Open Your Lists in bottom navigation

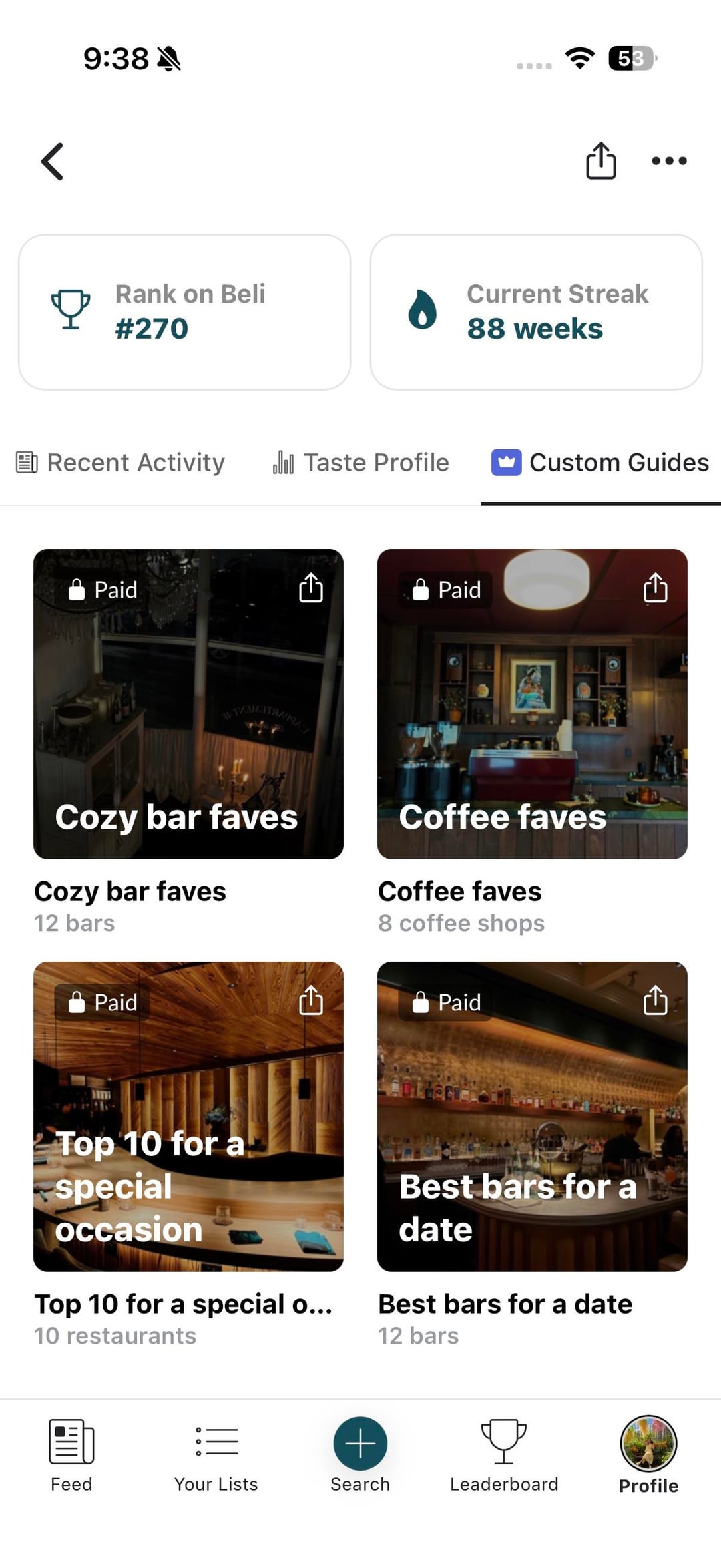point(216,1456)
